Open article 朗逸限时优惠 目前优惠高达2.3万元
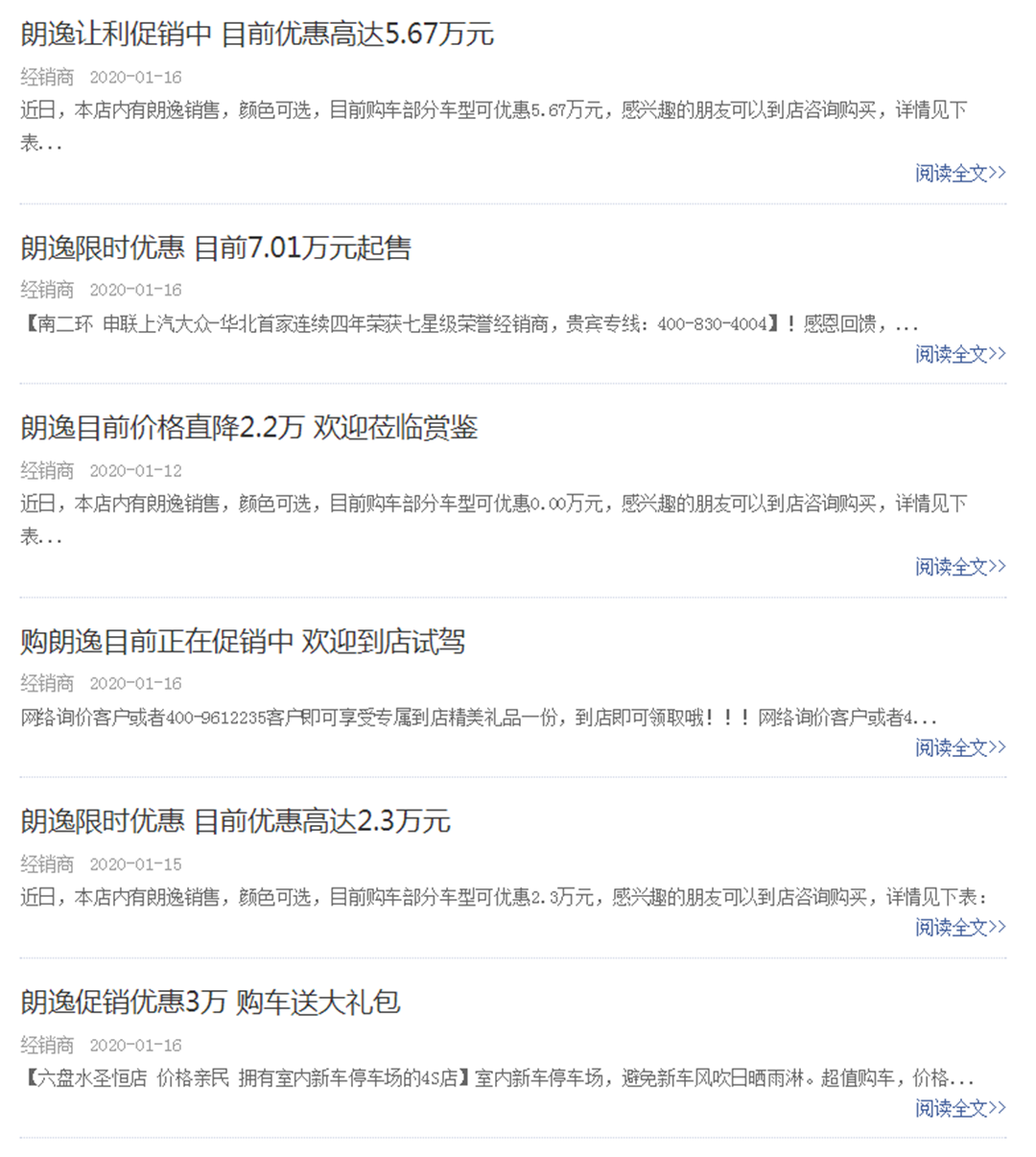The image size is (1036, 1157). tap(235, 821)
